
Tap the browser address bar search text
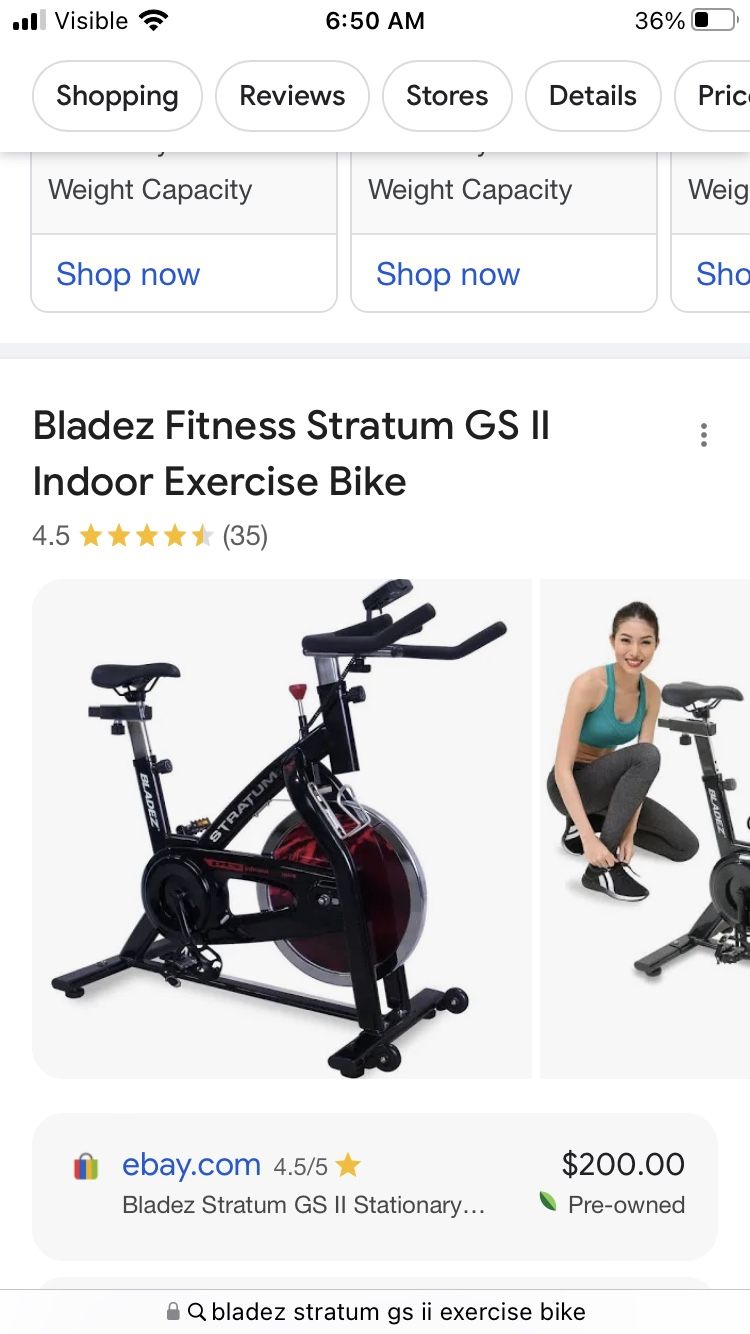click(x=398, y=1311)
